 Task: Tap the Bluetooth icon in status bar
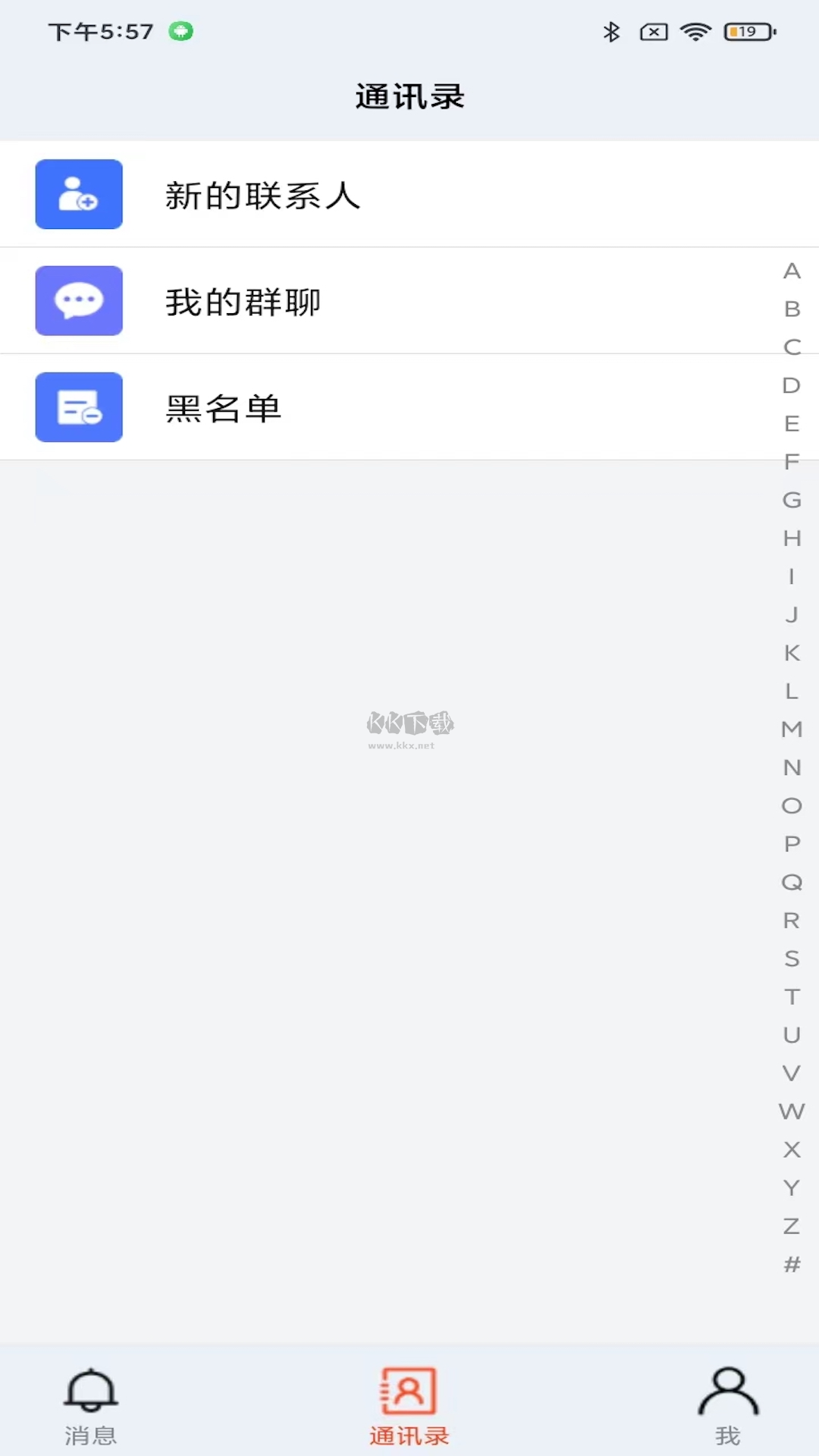(x=611, y=32)
